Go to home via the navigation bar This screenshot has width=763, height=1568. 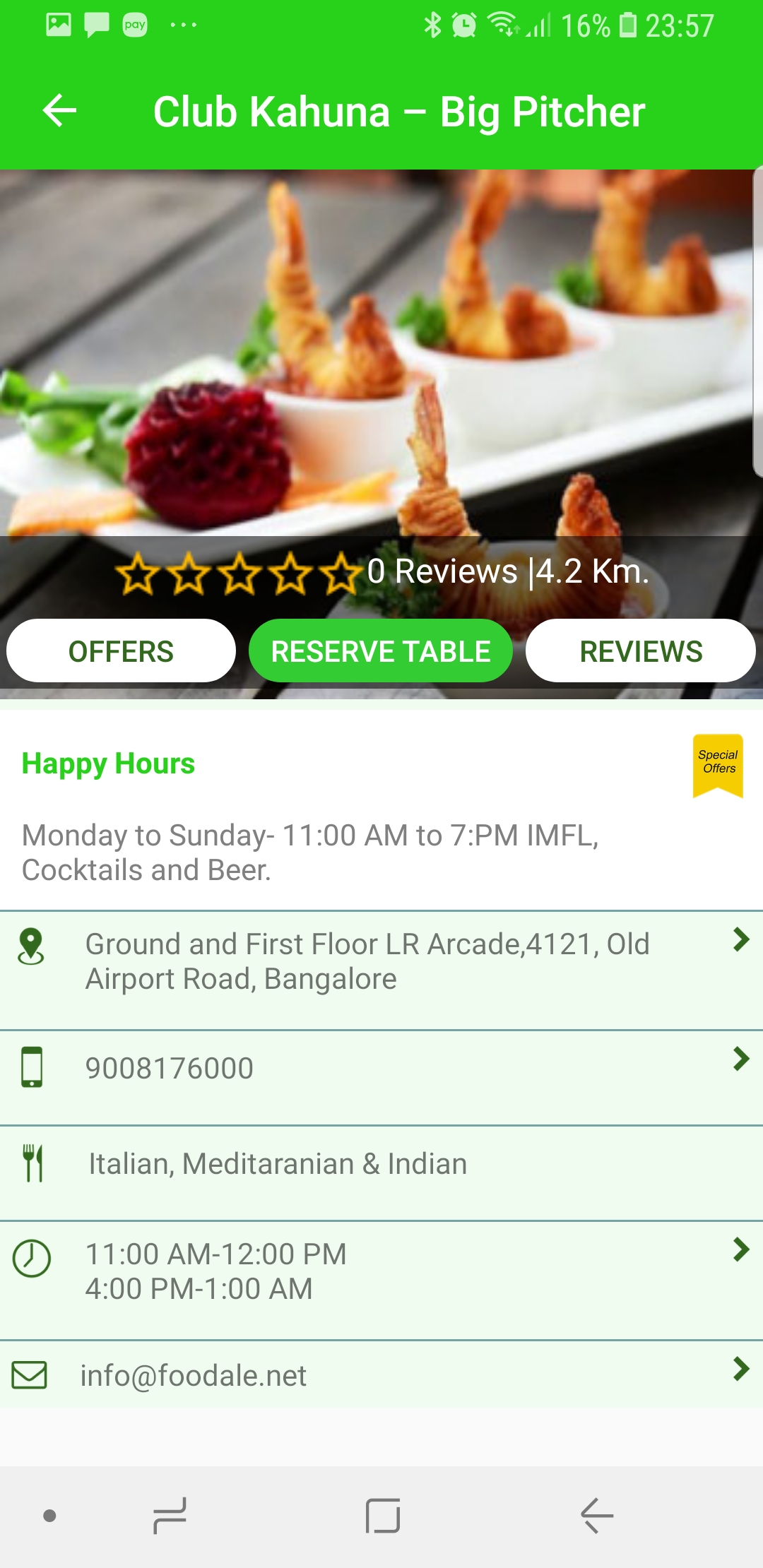pyautogui.click(x=383, y=1516)
